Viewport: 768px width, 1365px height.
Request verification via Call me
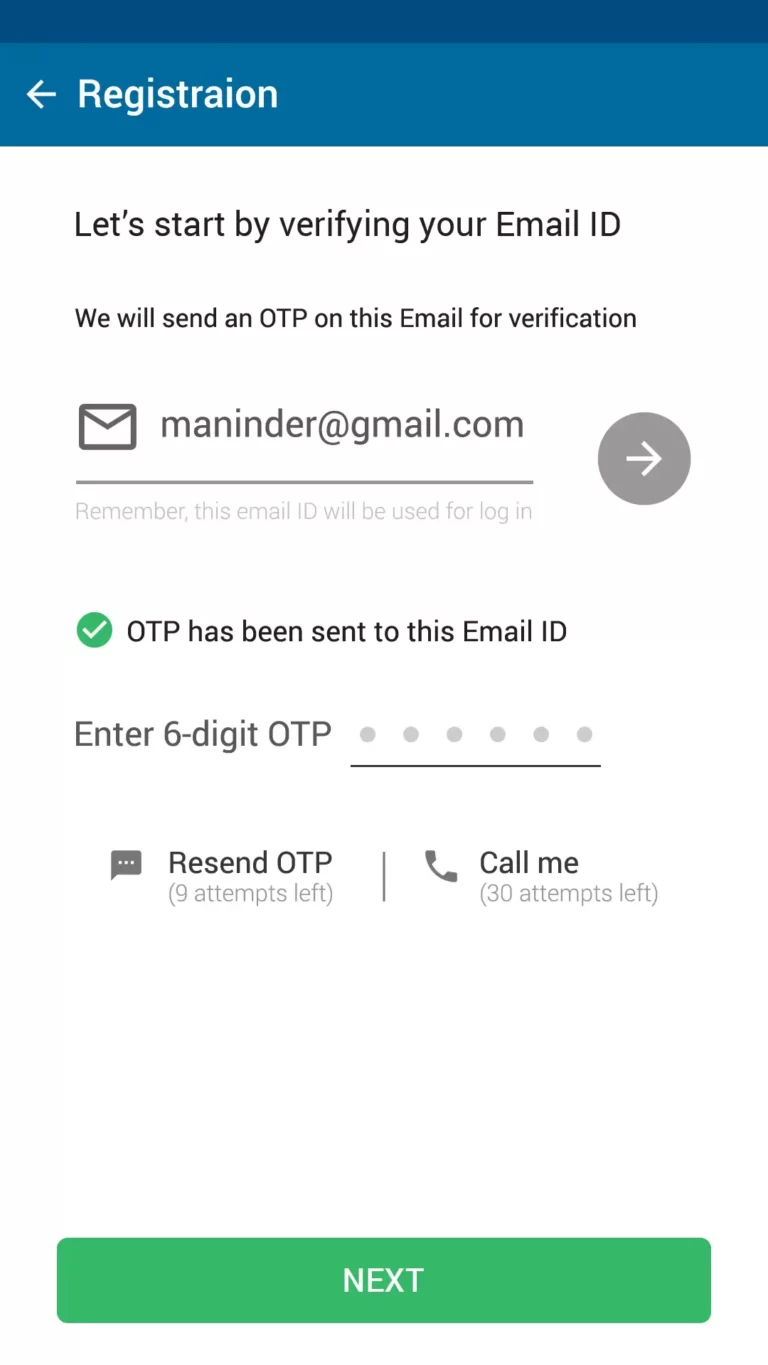pyautogui.click(x=541, y=874)
